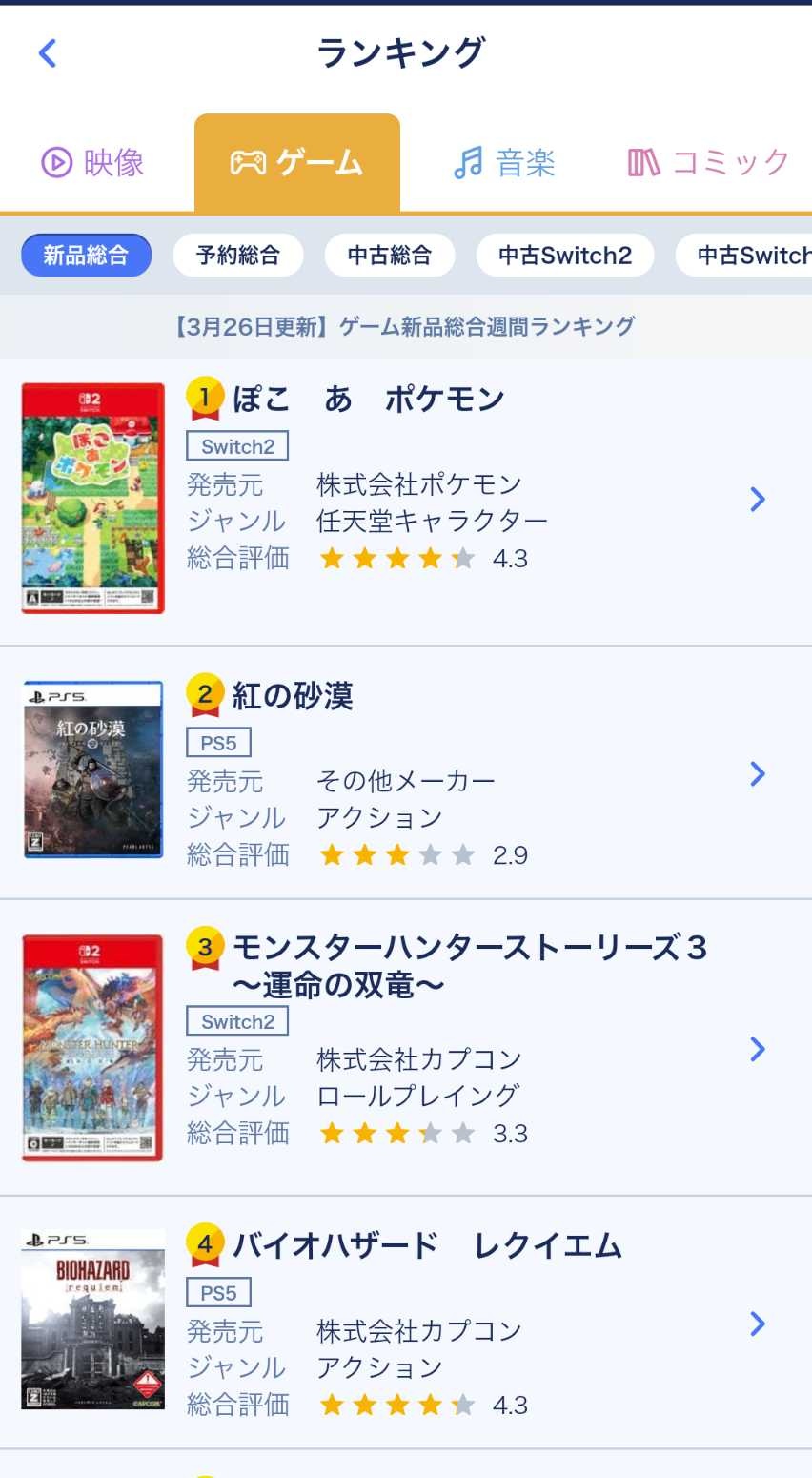Switch to the 音楽 tab
Screen dimensions: 812x1478
(x=504, y=163)
